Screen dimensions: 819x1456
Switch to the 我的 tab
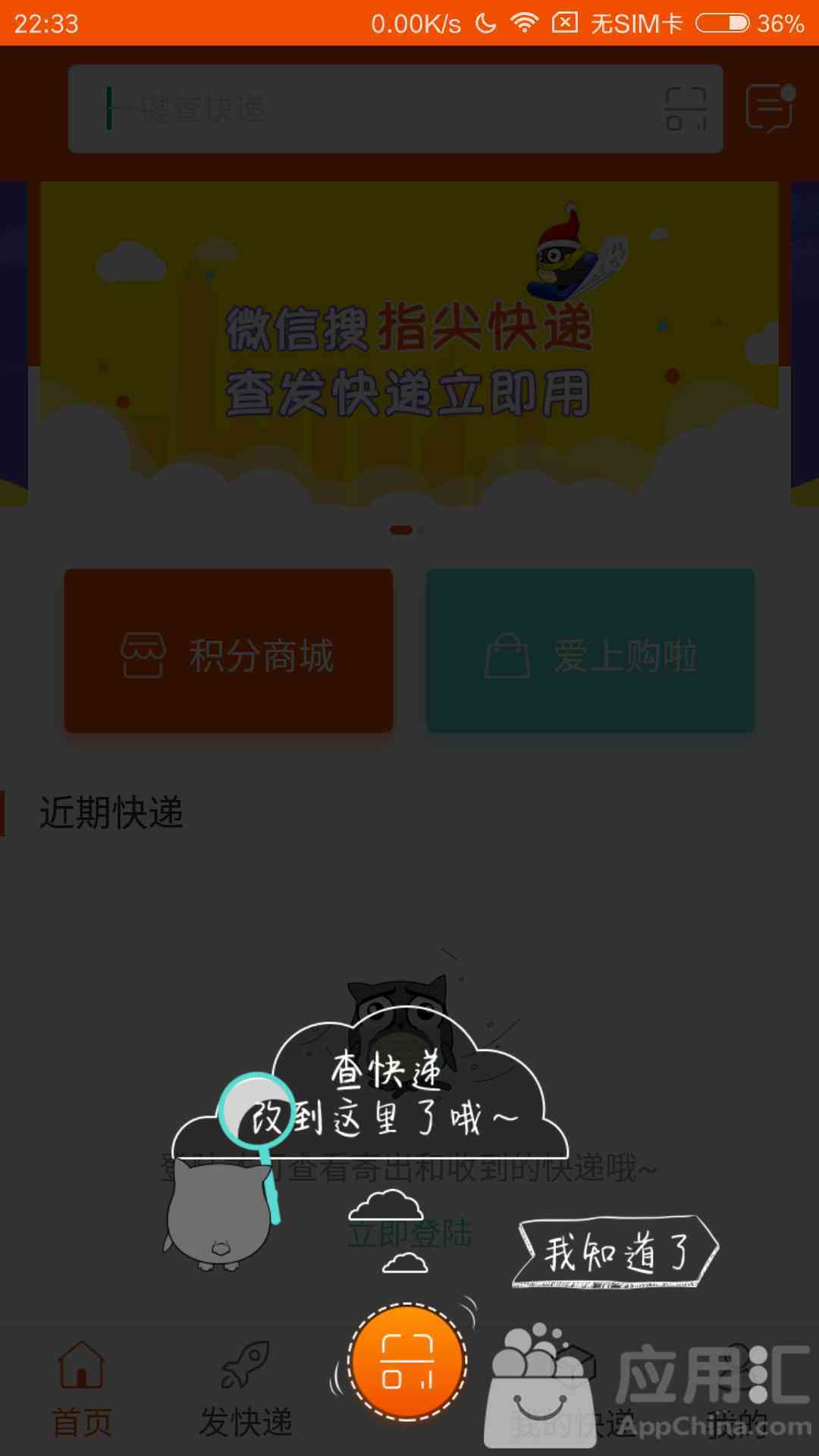737,1389
